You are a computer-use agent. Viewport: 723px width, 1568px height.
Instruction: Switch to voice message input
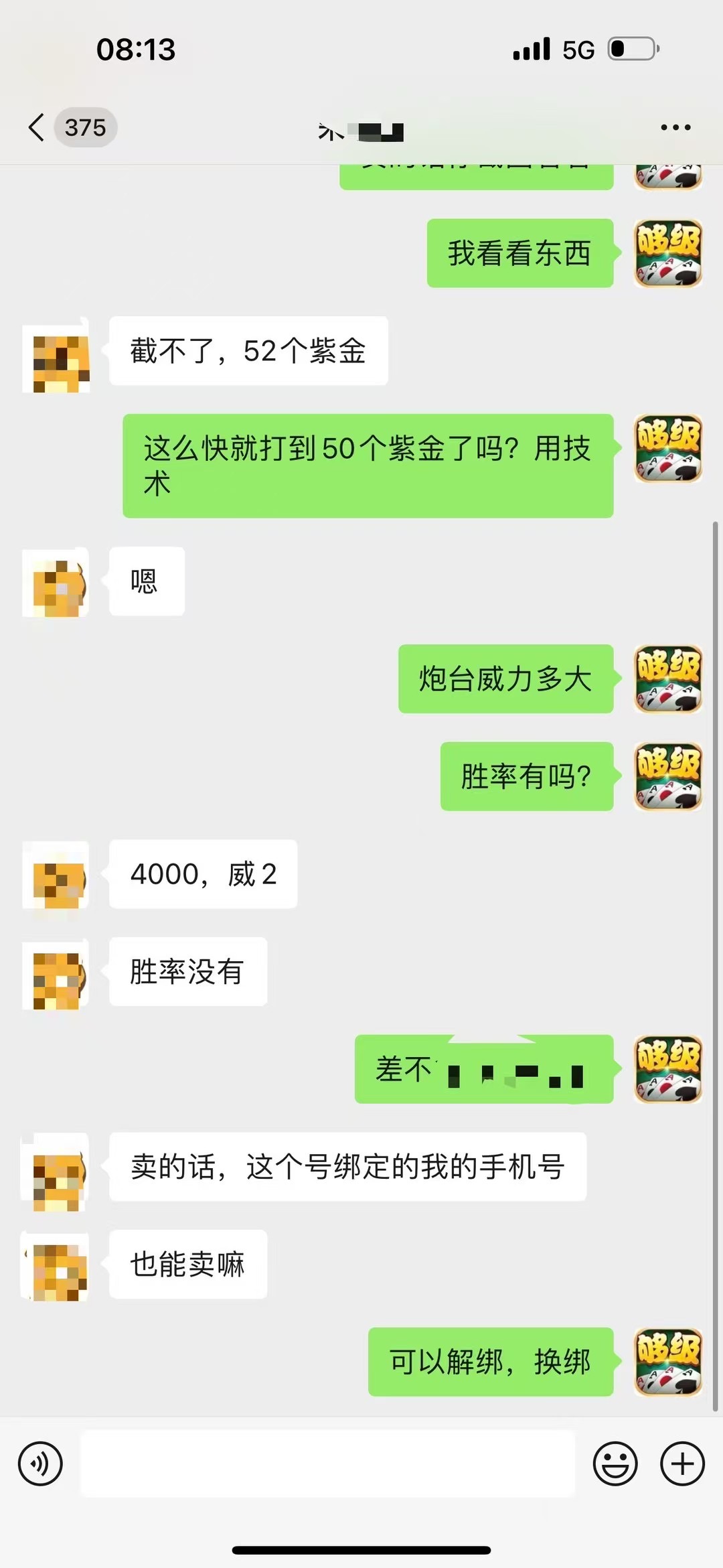(41, 1464)
